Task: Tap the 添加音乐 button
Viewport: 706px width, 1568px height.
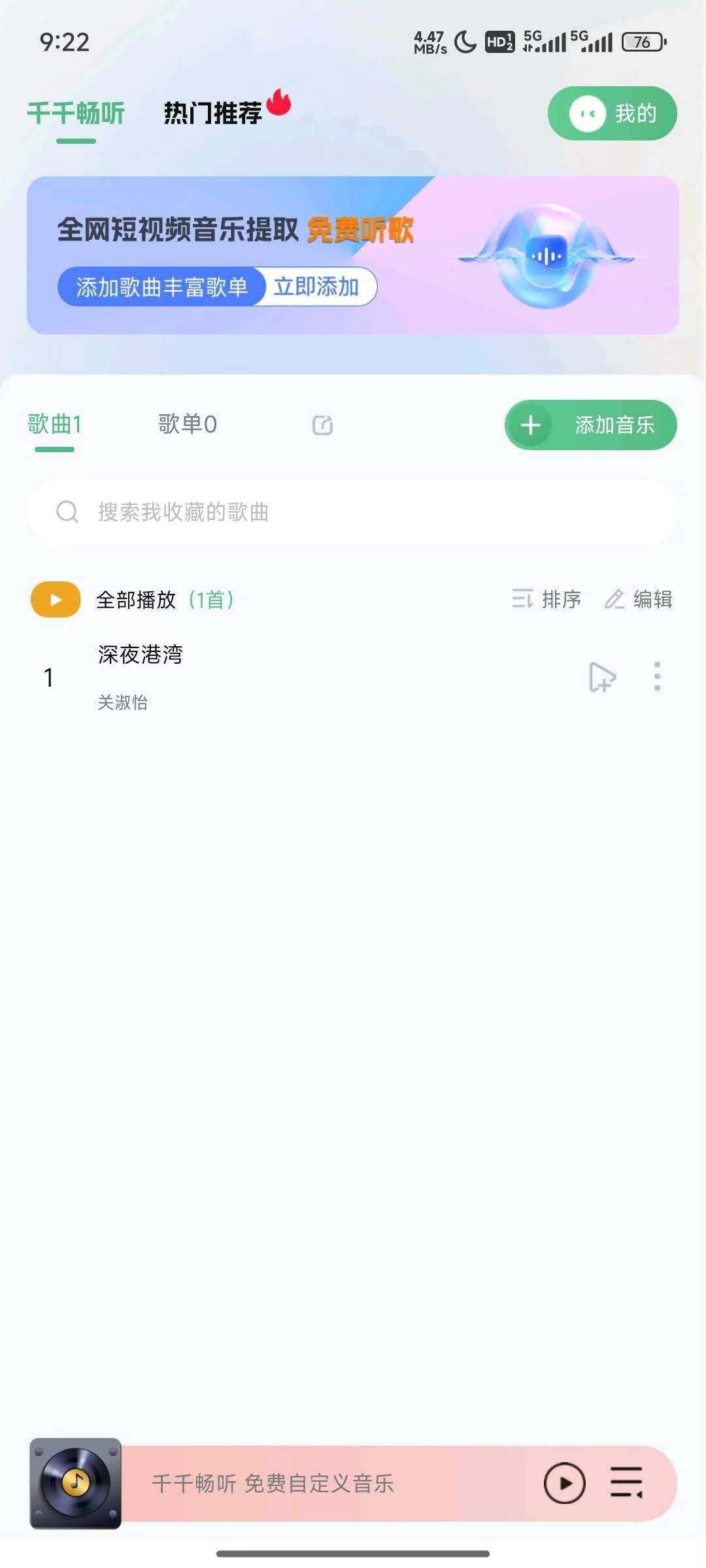Action: [591, 425]
